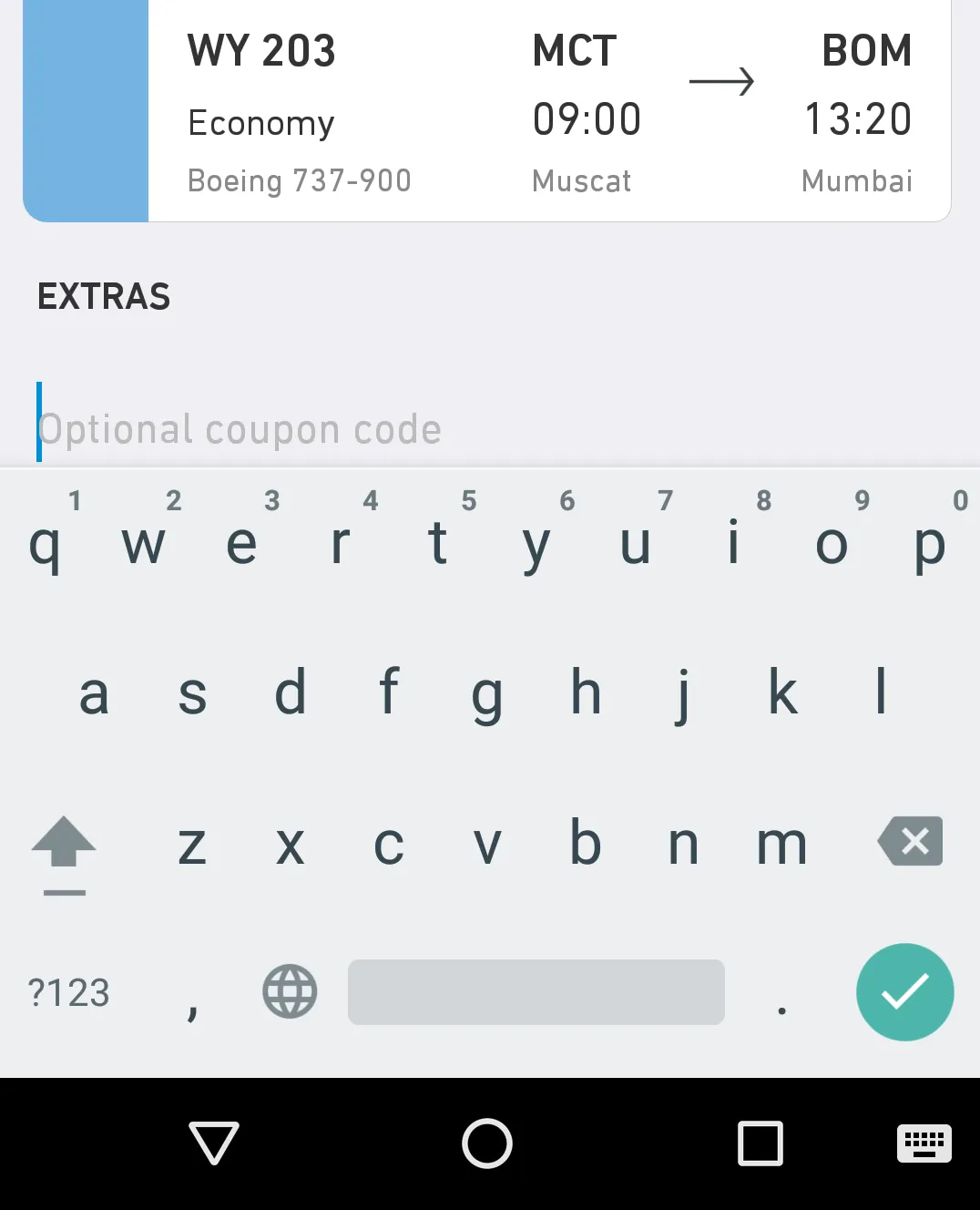The width and height of the screenshot is (980, 1210).
Task: Go back using the system back button
Action: (x=214, y=1143)
